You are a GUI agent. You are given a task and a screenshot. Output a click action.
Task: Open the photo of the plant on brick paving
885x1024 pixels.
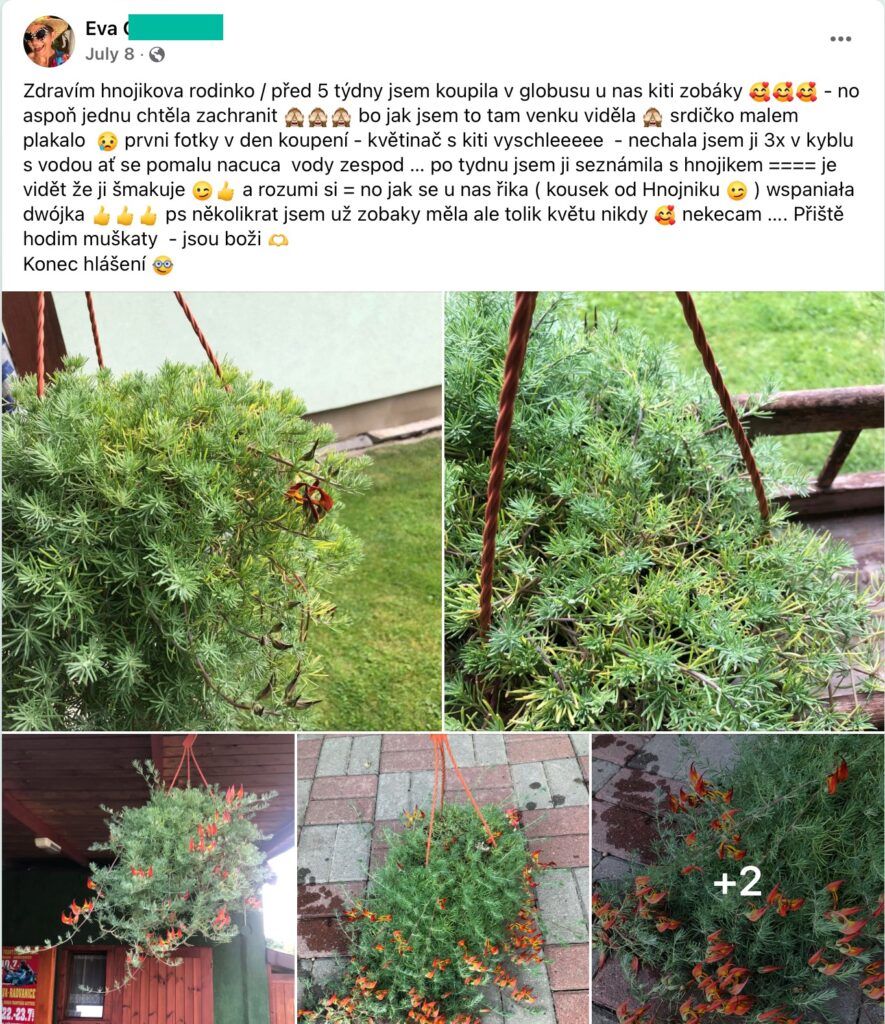tap(442, 878)
